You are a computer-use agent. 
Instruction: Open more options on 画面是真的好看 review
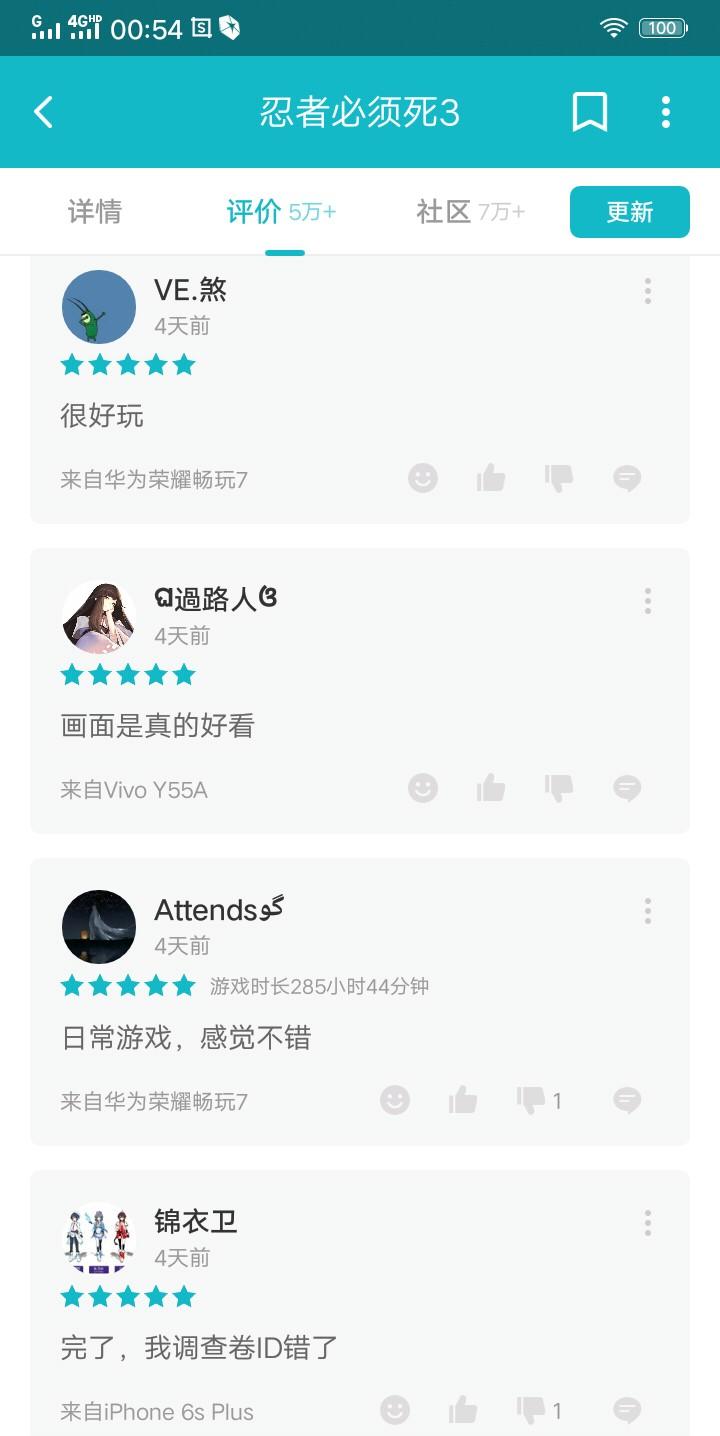[648, 601]
